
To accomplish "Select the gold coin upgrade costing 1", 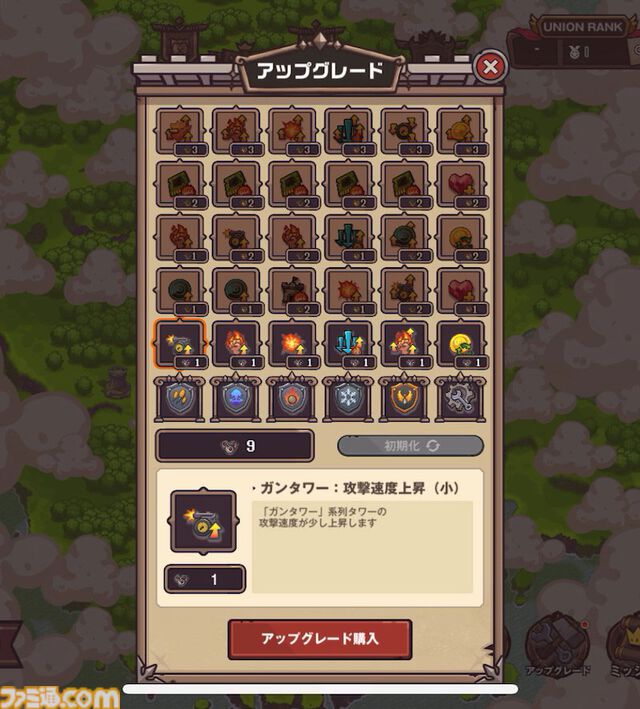I will pos(460,344).
